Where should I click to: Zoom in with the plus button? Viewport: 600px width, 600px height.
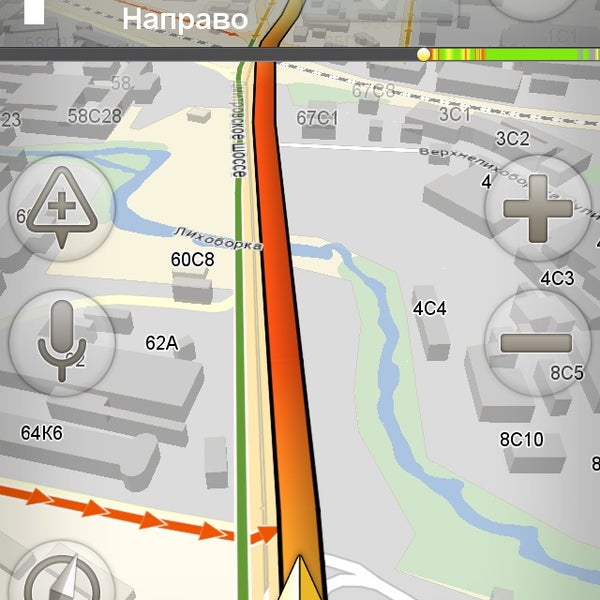pos(537,208)
